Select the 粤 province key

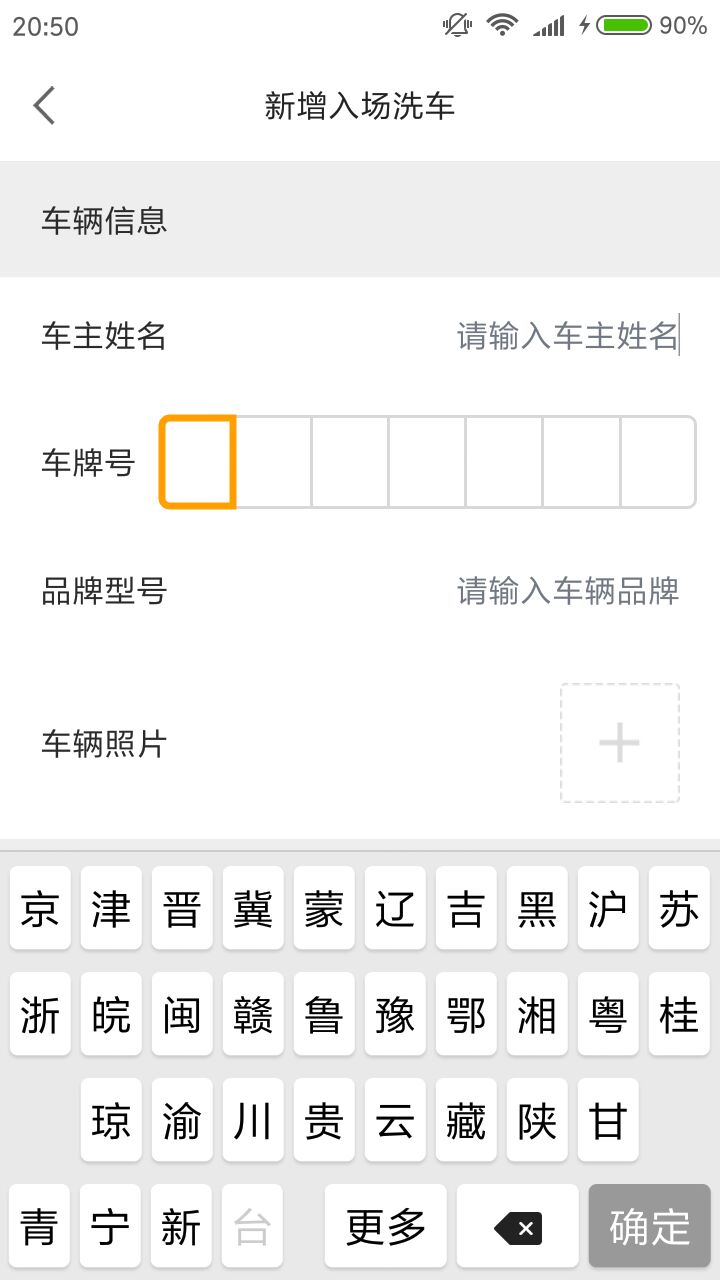[608, 1015]
